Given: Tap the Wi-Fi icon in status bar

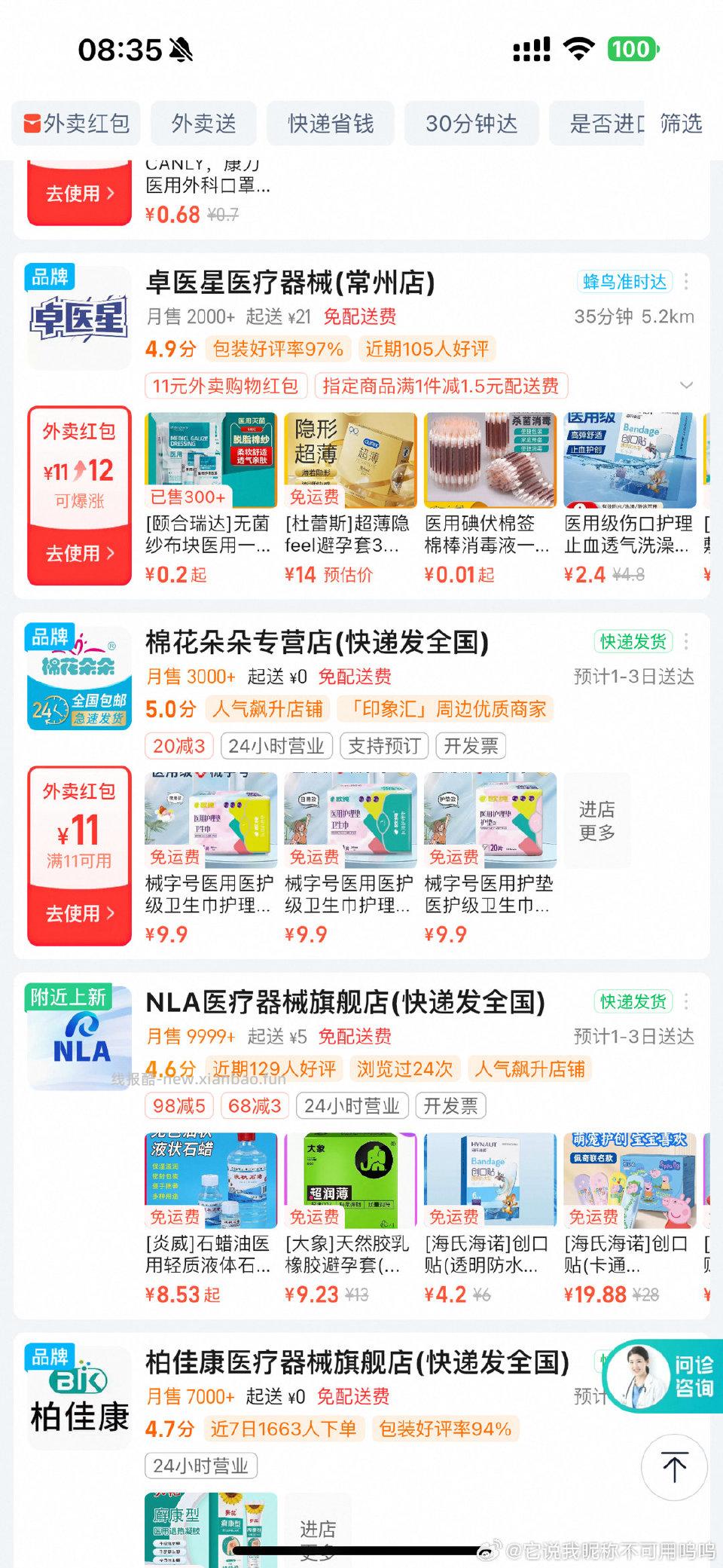Looking at the screenshot, I should (x=578, y=50).
